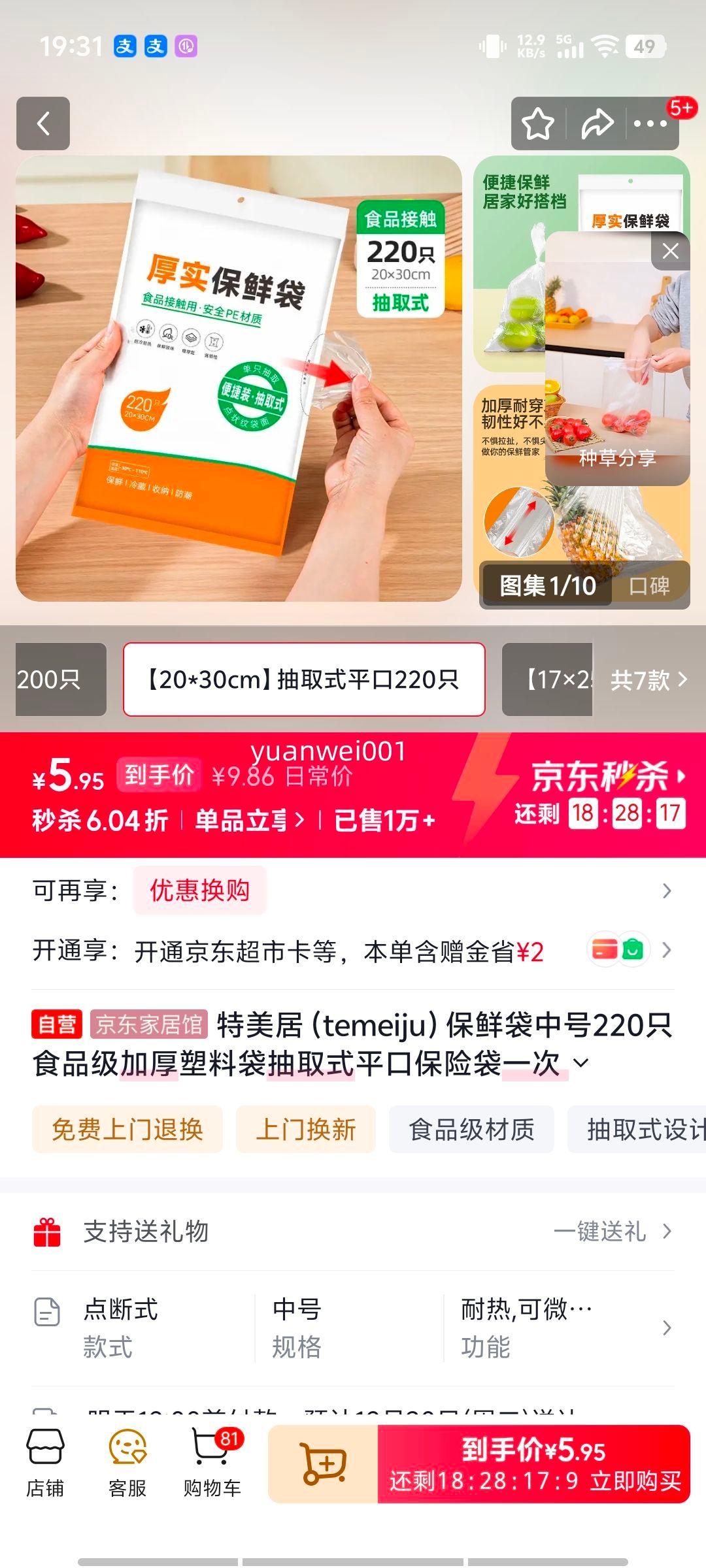706x1568 pixels.
Task: Open the share icon
Action: (x=595, y=124)
